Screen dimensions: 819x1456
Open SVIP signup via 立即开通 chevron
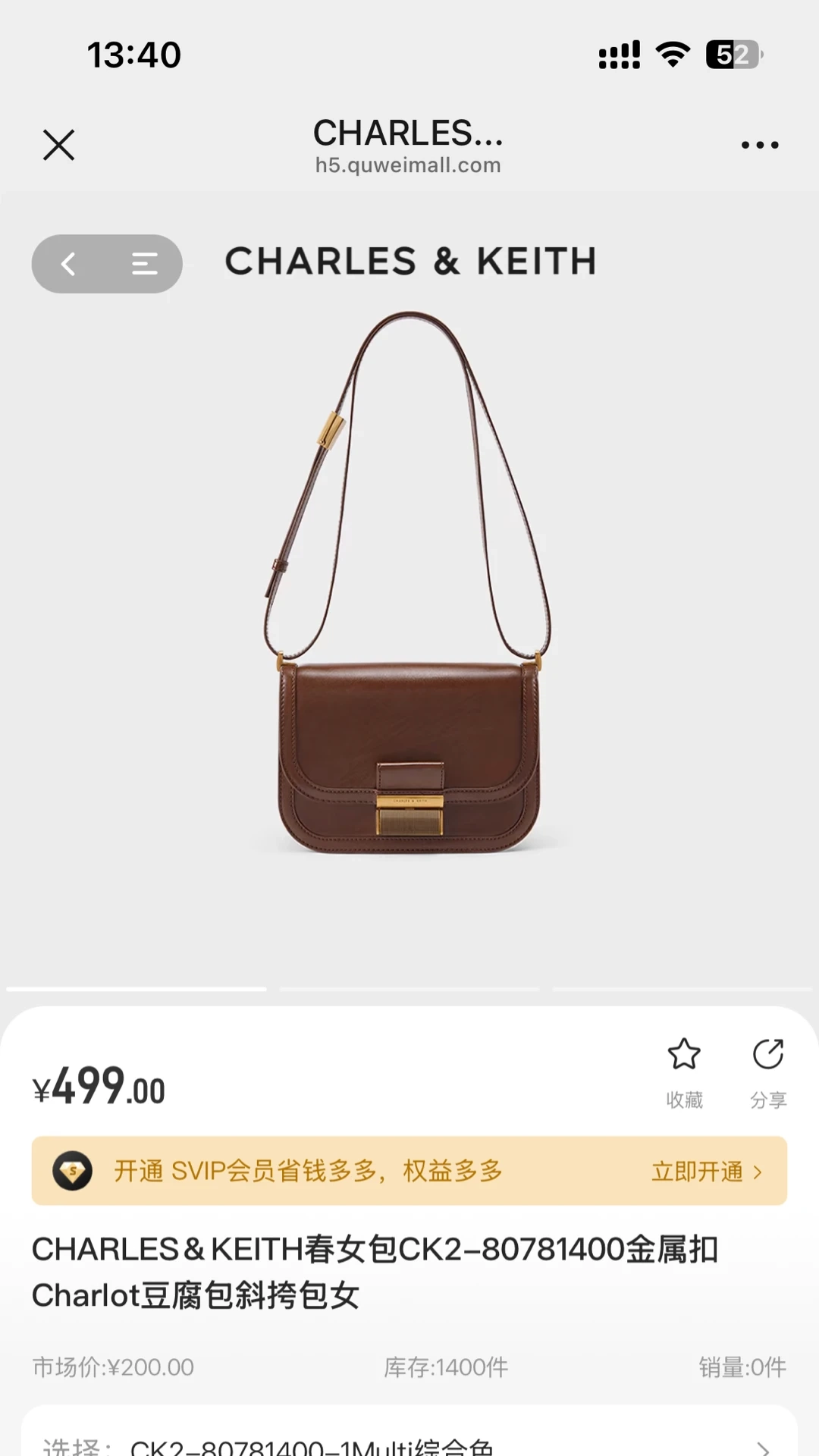coord(704,1171)
